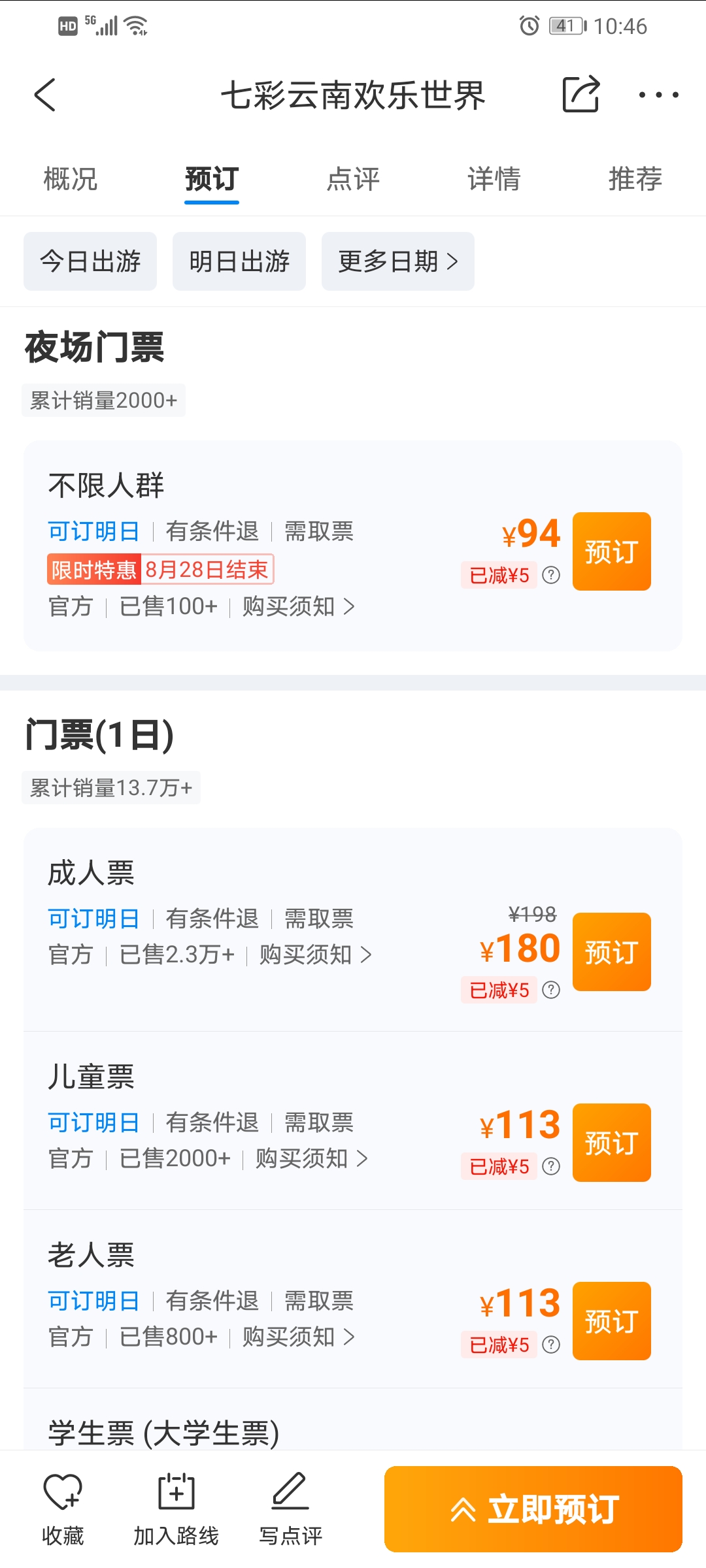Open the three-dot overflow menu

pos(658,95)
